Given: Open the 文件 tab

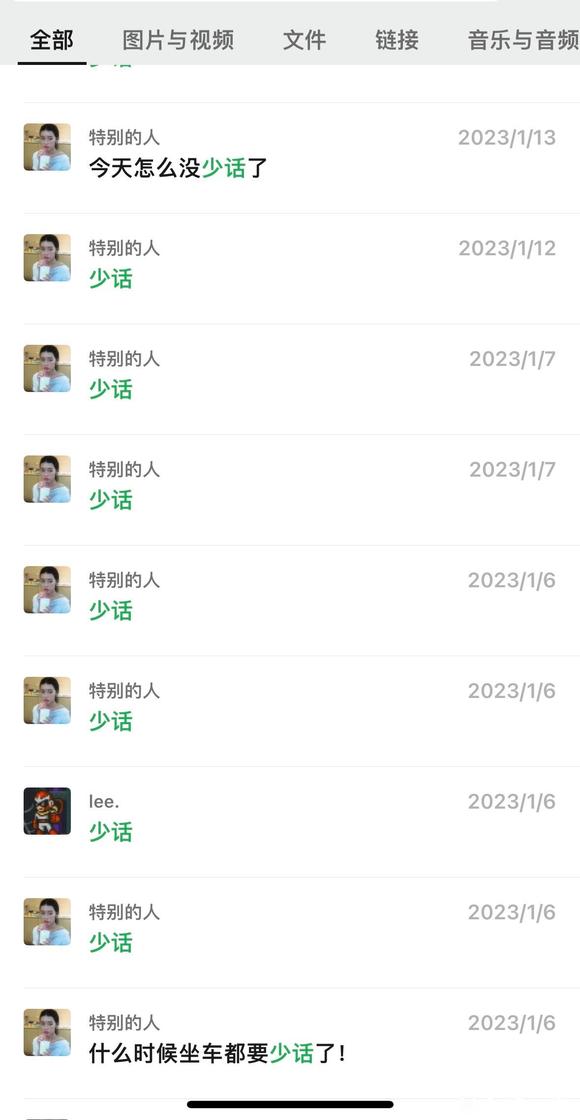Looking at the screenshot, I should 304,40.
